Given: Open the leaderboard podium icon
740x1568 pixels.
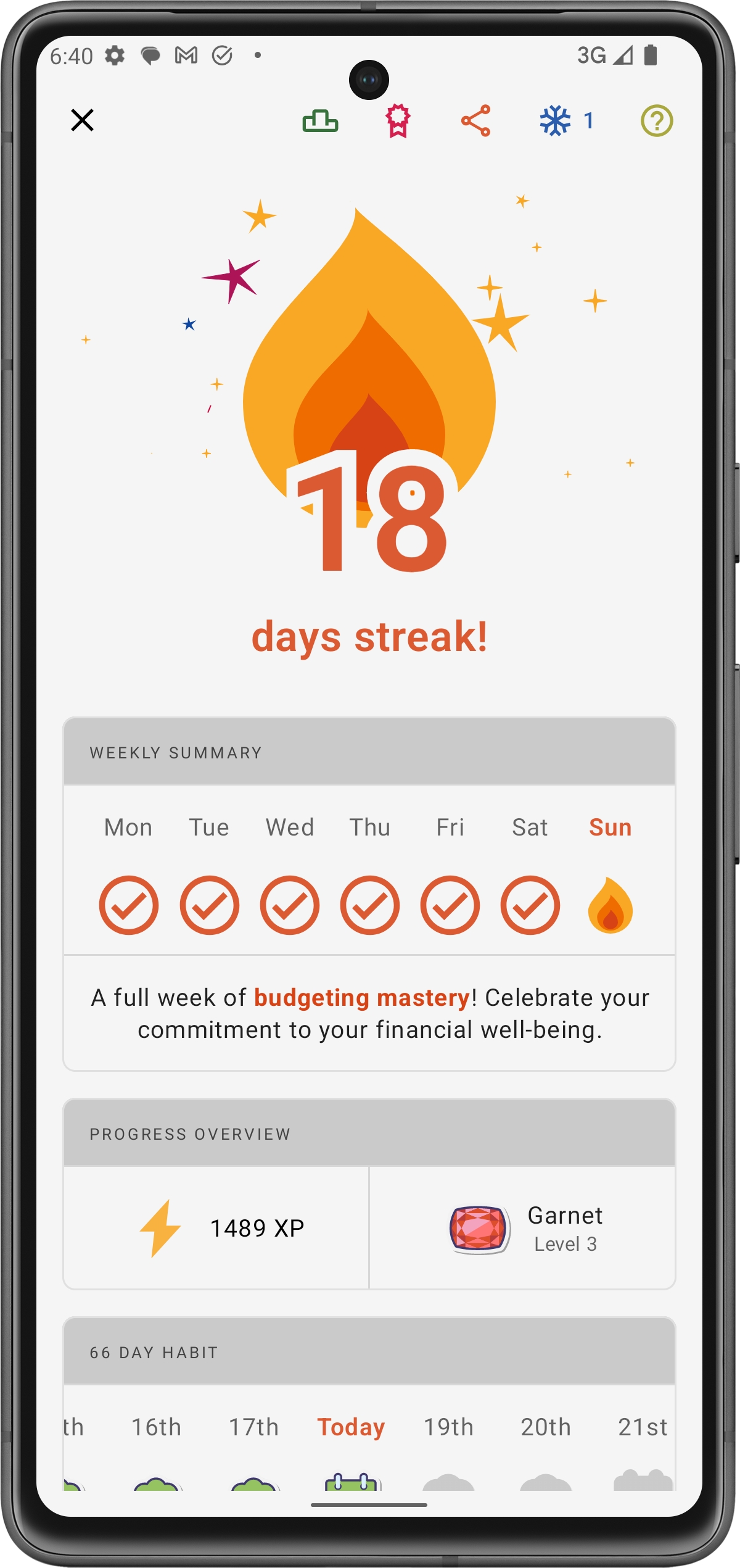Looking at the screenshot, I should click(x=320, y=121).
